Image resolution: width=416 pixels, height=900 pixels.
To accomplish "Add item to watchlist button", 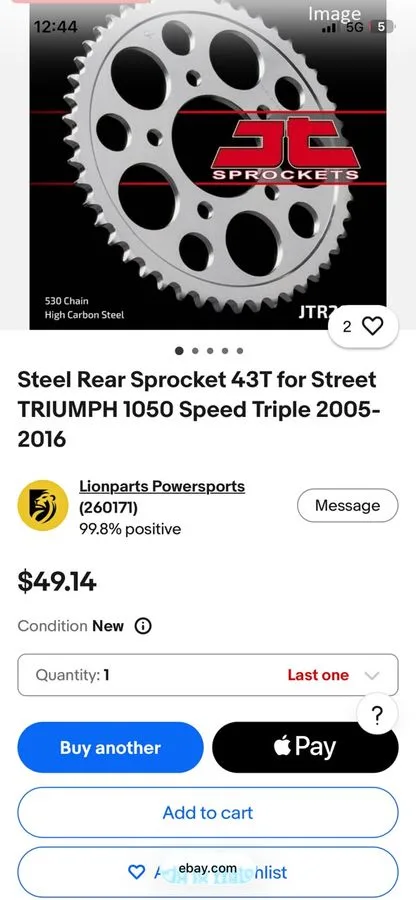I will (208, 872).
